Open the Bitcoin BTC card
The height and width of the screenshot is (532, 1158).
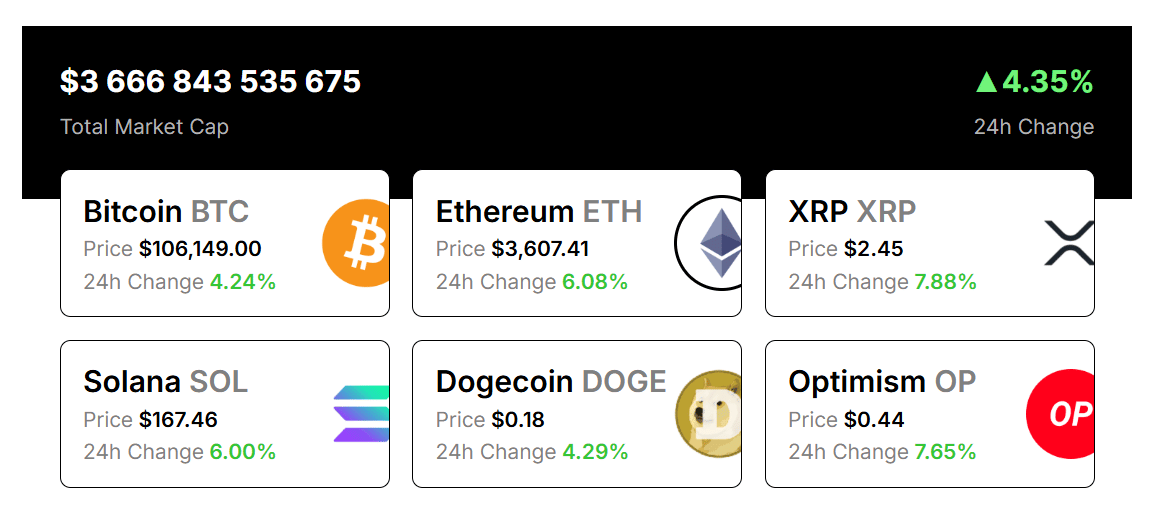(224, 243)
